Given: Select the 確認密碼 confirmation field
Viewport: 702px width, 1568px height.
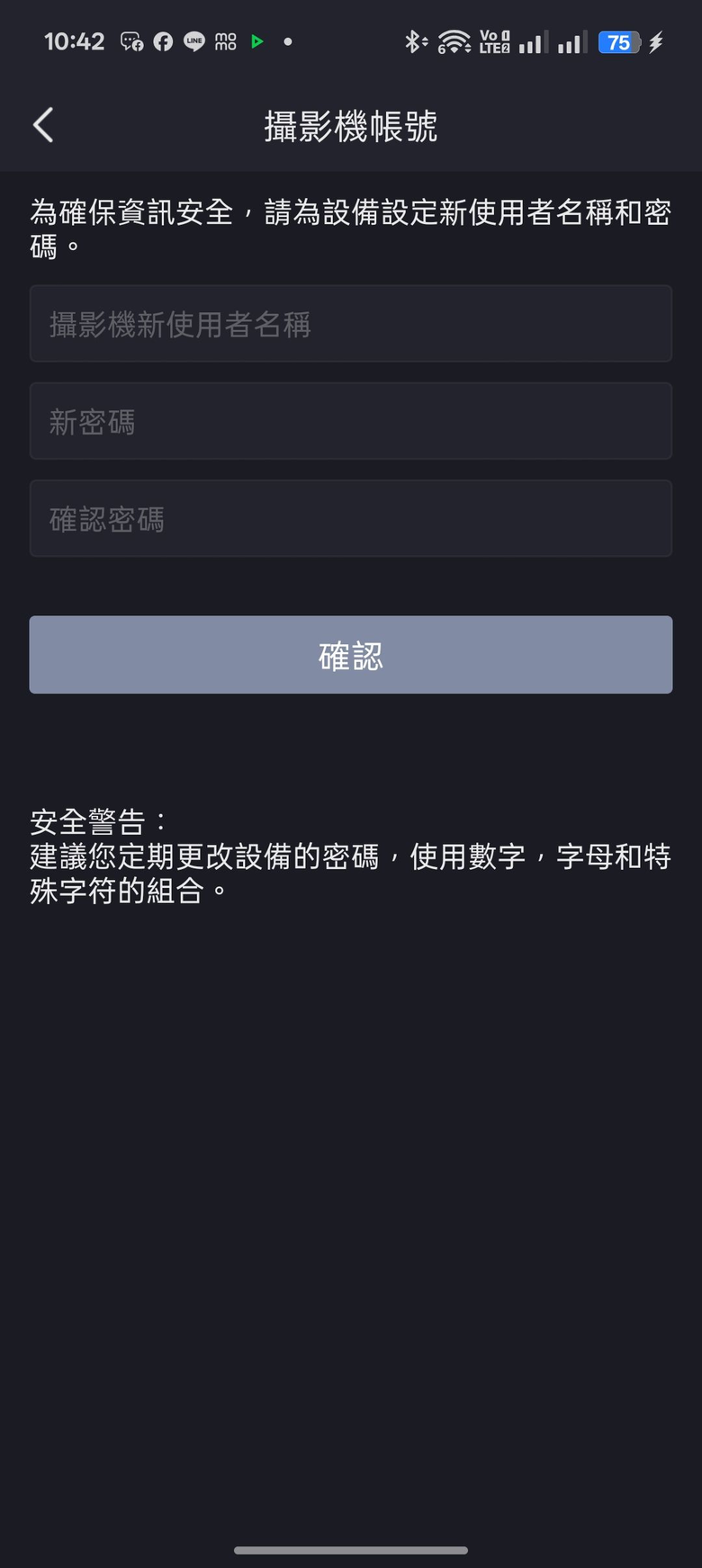Looking at the screenshot, I should (x=351, y=518).
